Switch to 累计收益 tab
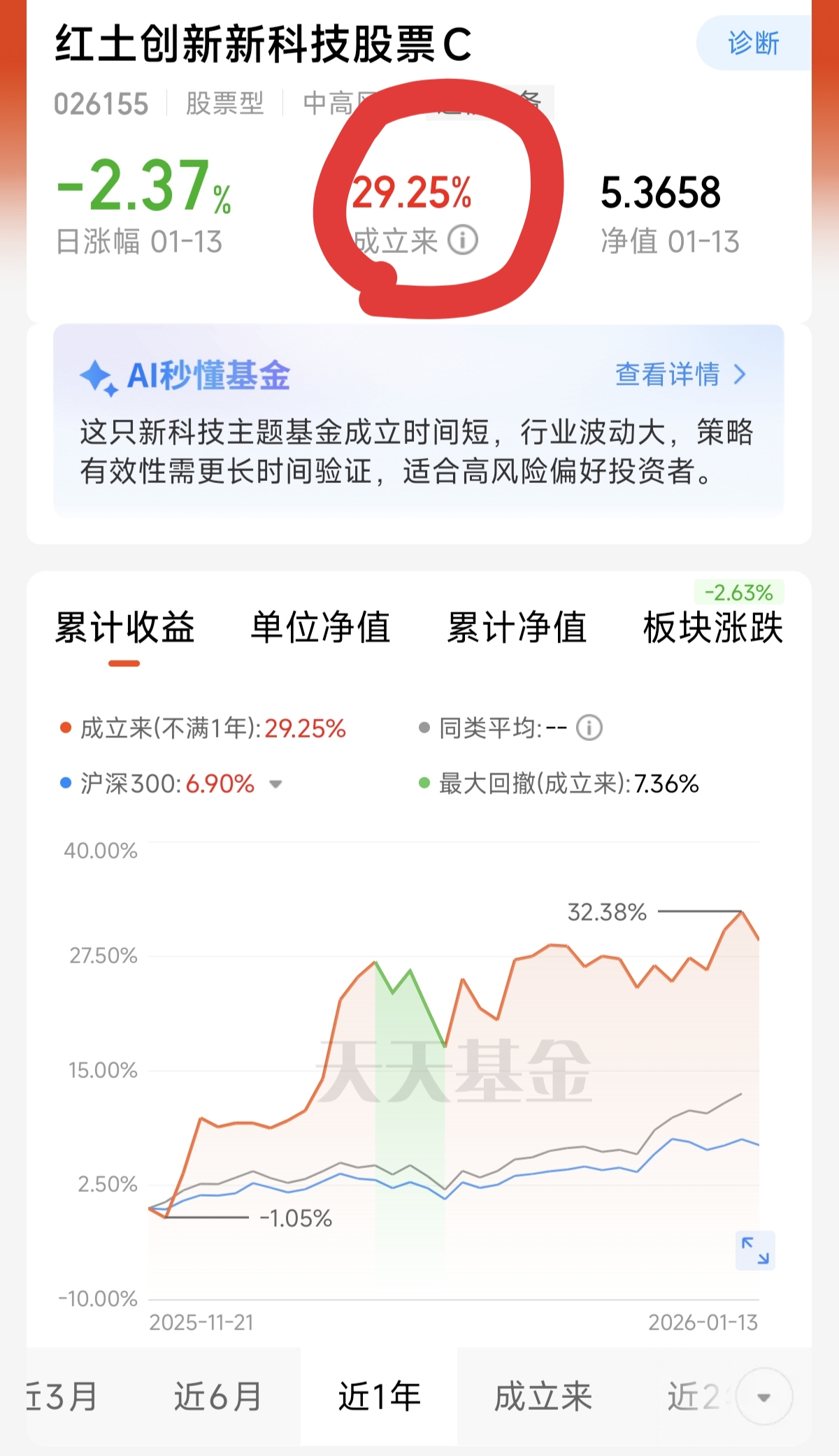Viewport: 839px width, 1456px height. tap(125, 627)
